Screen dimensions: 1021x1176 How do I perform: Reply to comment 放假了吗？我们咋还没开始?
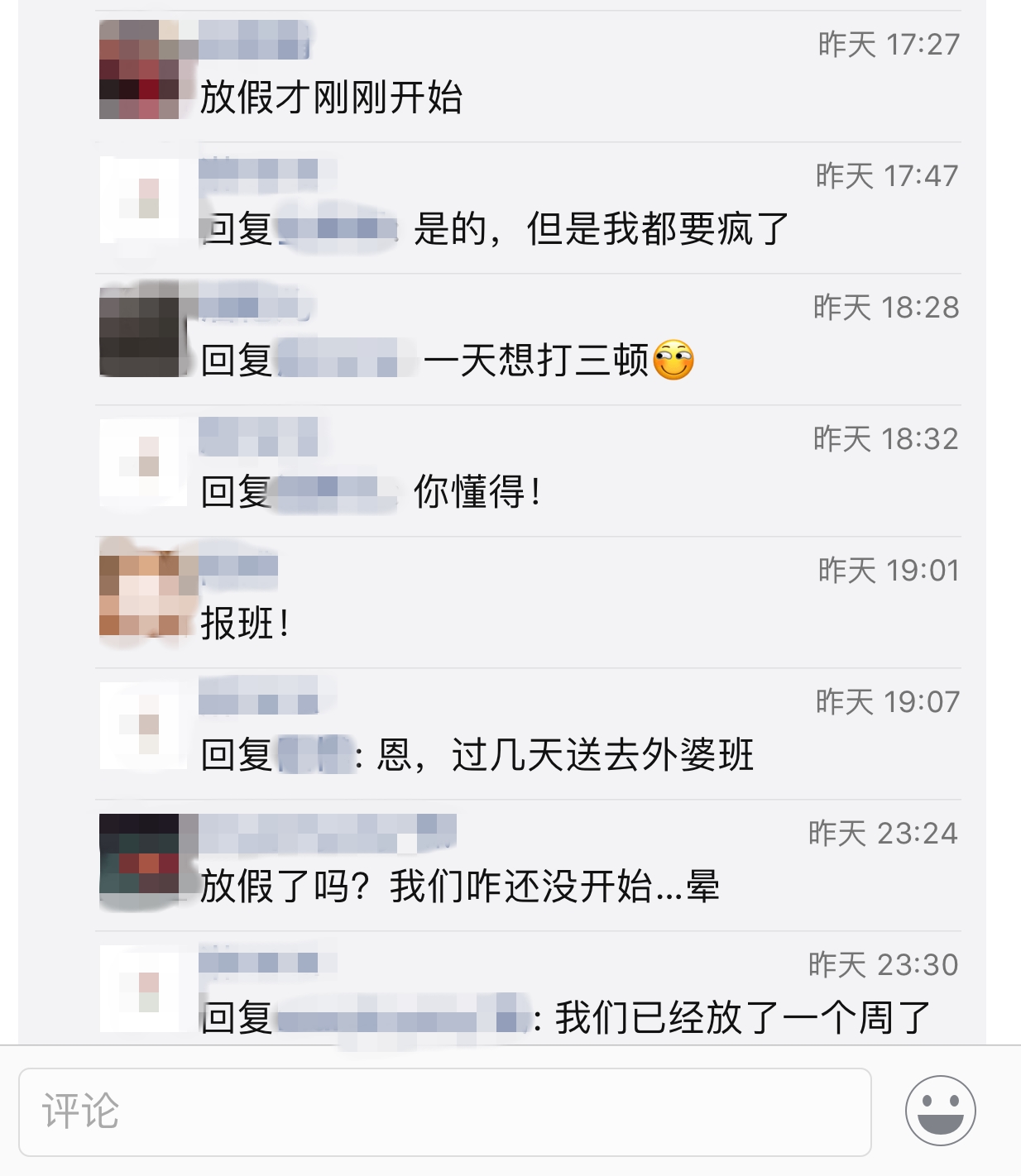(459, 887)
